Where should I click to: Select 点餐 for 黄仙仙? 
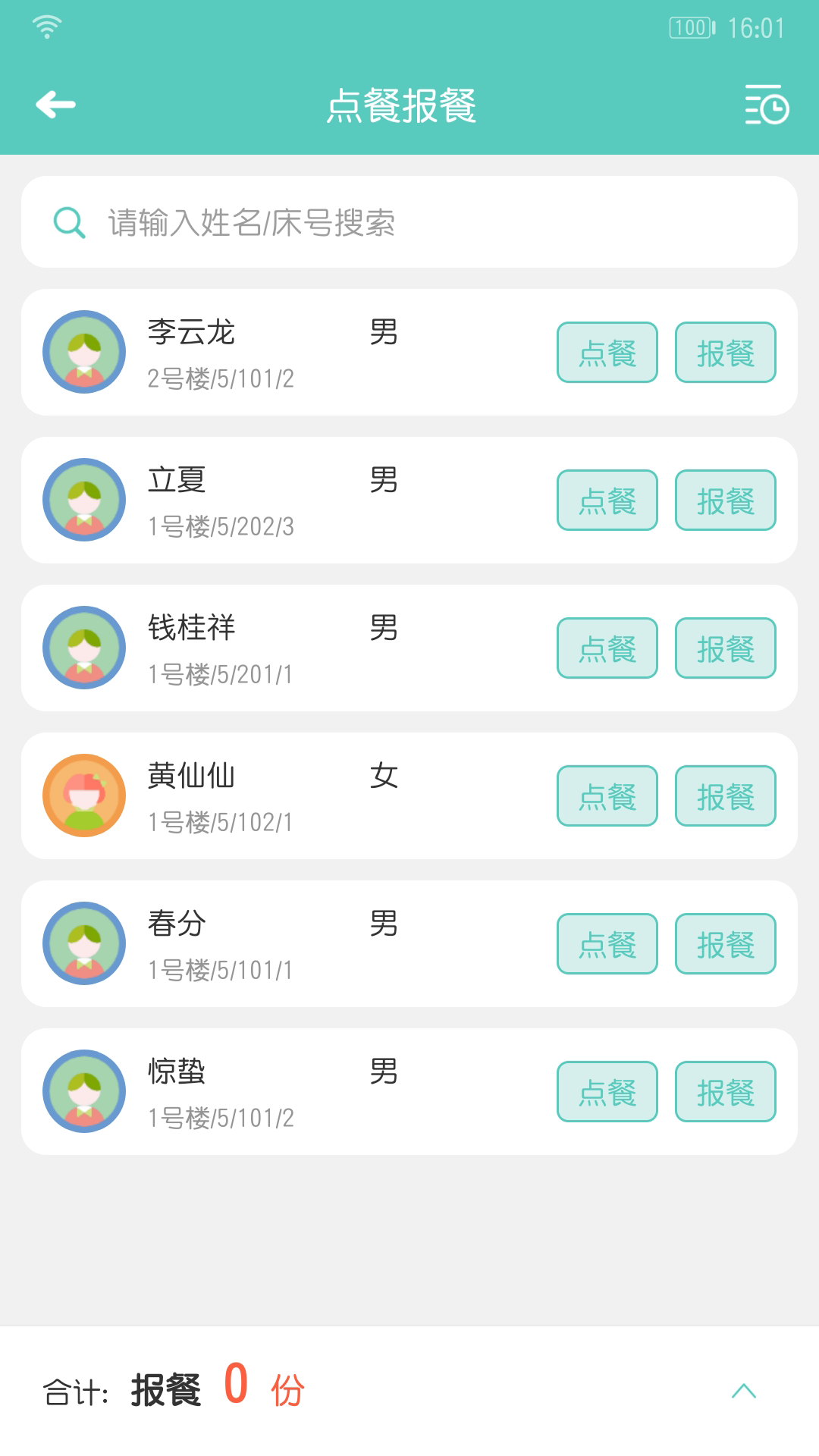606,795
